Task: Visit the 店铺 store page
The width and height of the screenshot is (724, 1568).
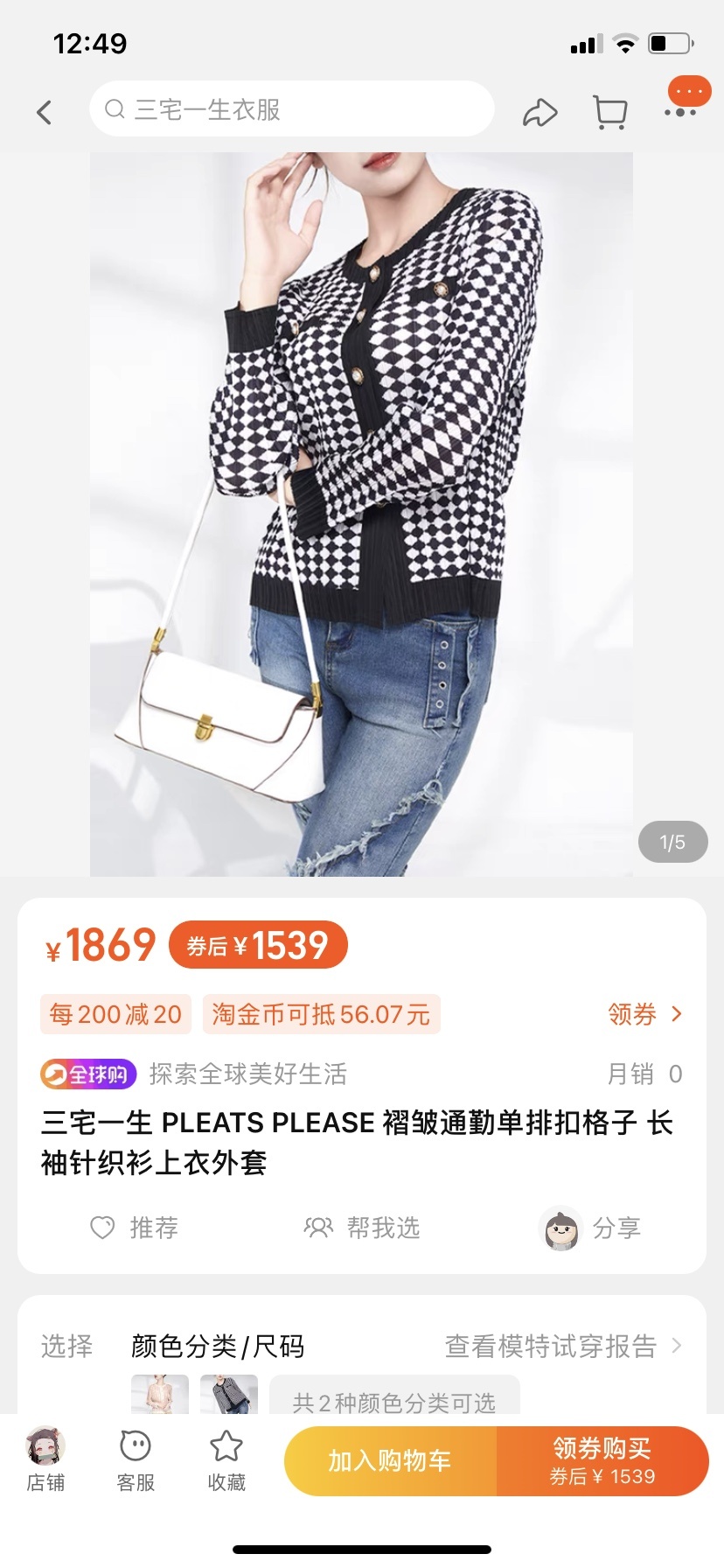Action: [45, 1459]
